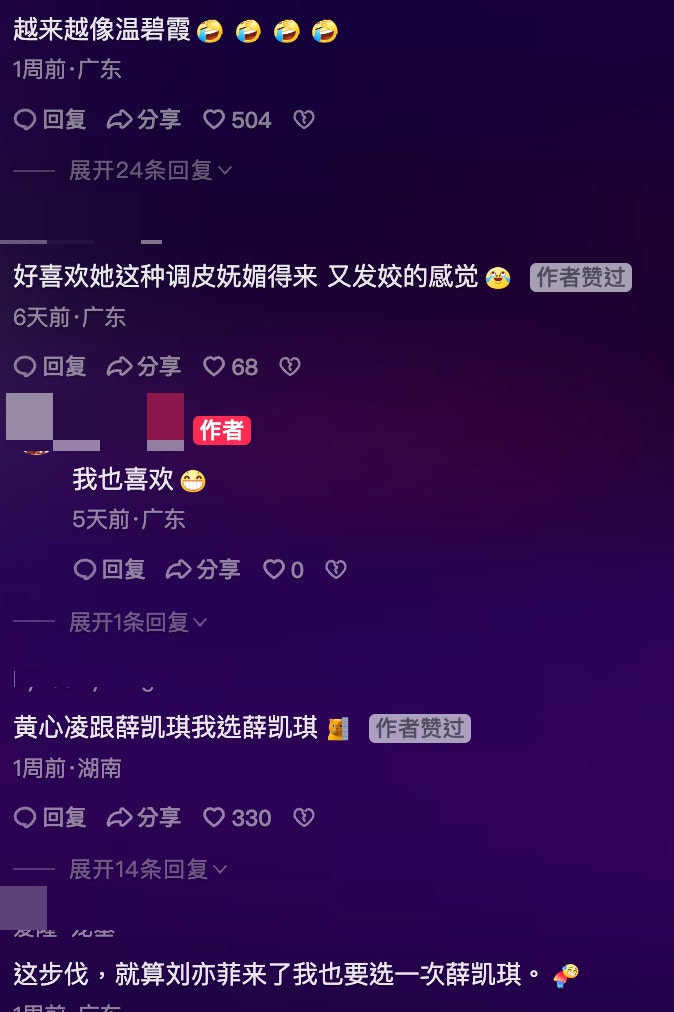
Task: Dislike the 黄心凌跟薛凯琪 comment
Action: tap(304, 818)
